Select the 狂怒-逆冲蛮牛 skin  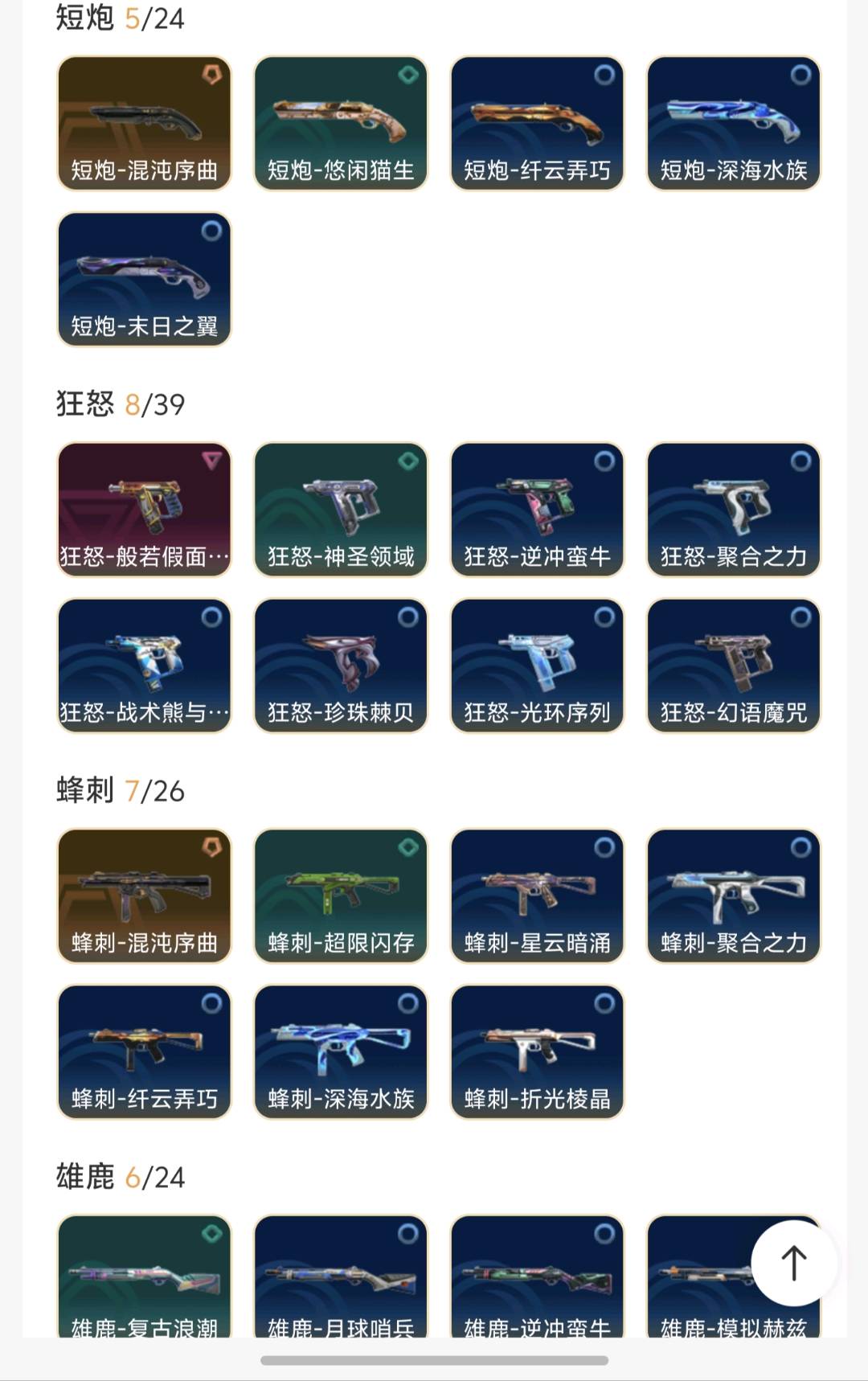point(537,510)
